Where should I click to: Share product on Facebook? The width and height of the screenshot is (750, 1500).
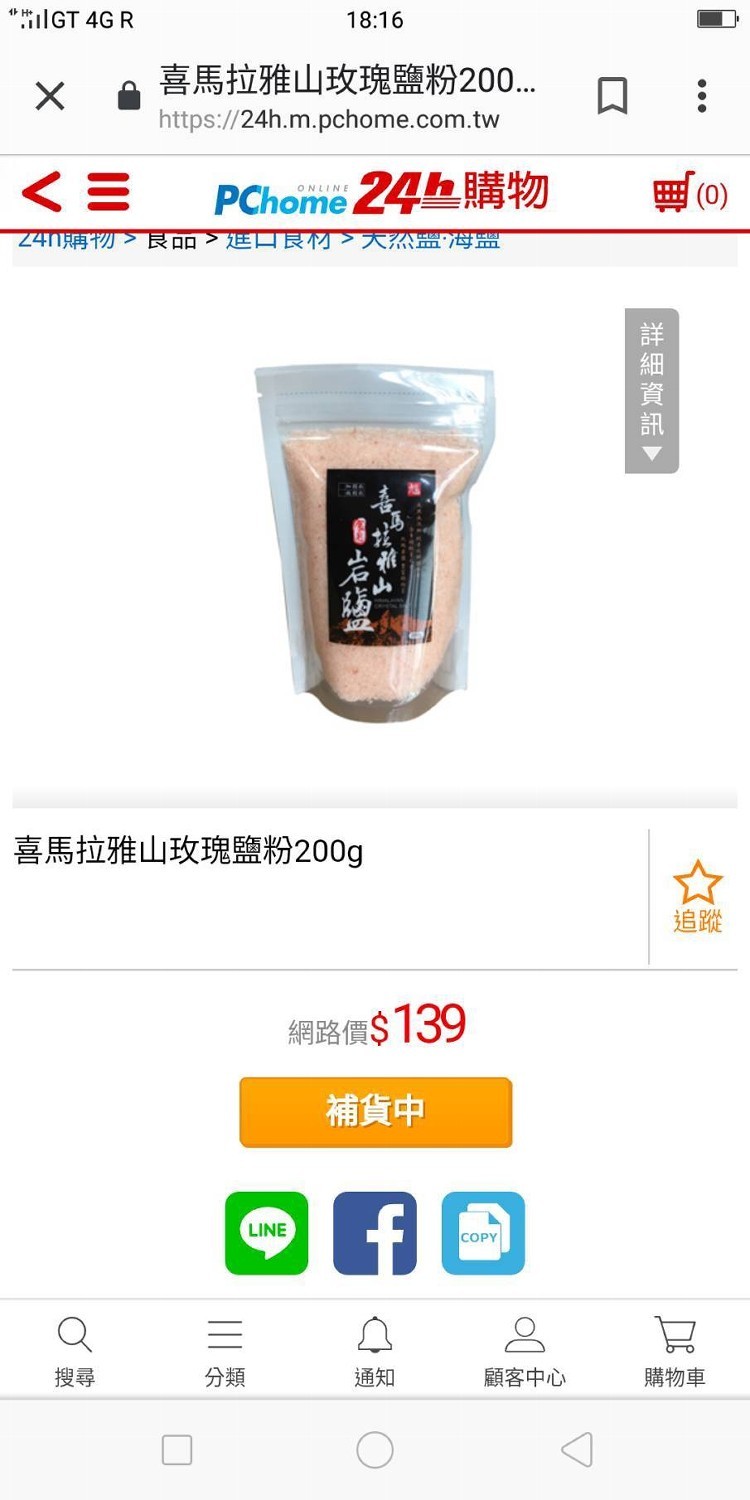375,1233
